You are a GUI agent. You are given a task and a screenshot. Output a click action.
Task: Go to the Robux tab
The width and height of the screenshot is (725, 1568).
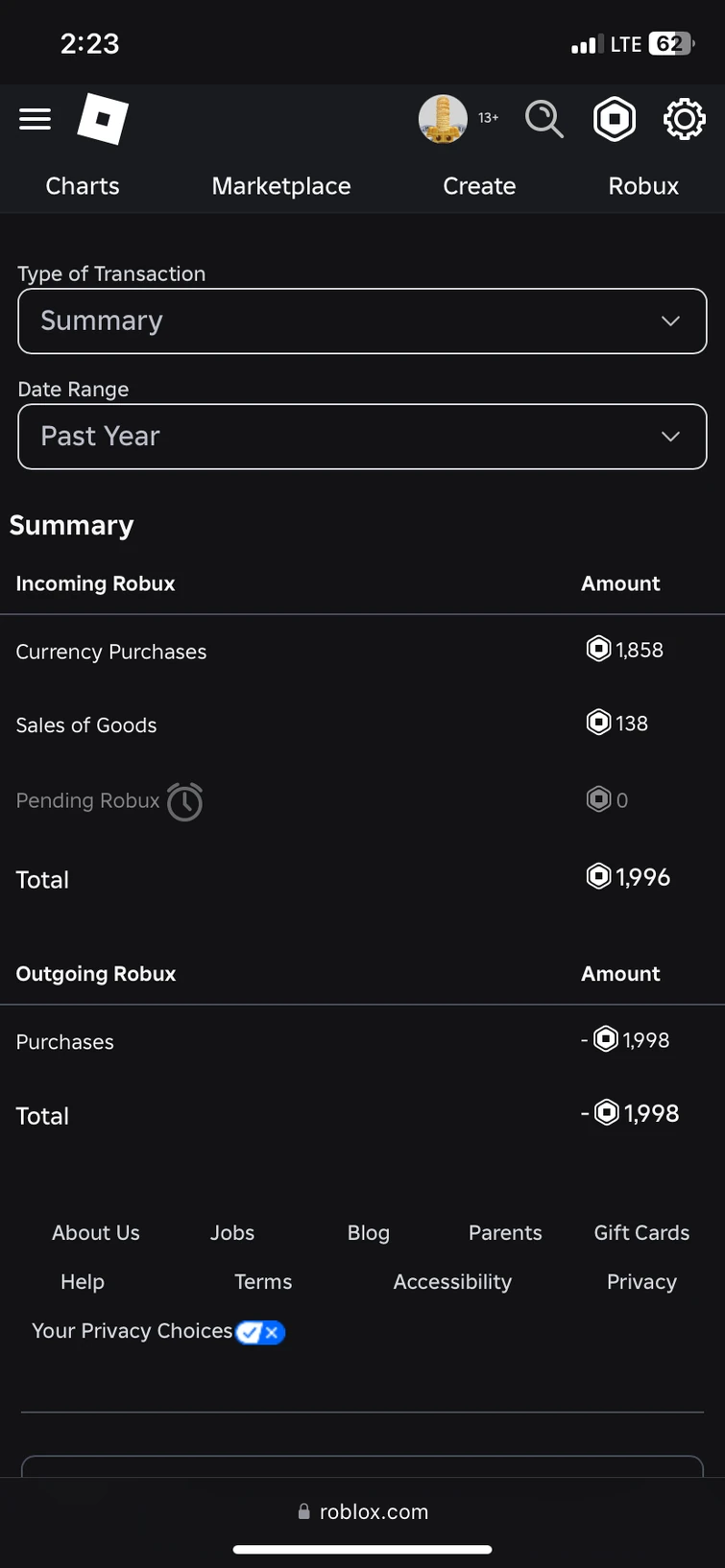[642, 185]
